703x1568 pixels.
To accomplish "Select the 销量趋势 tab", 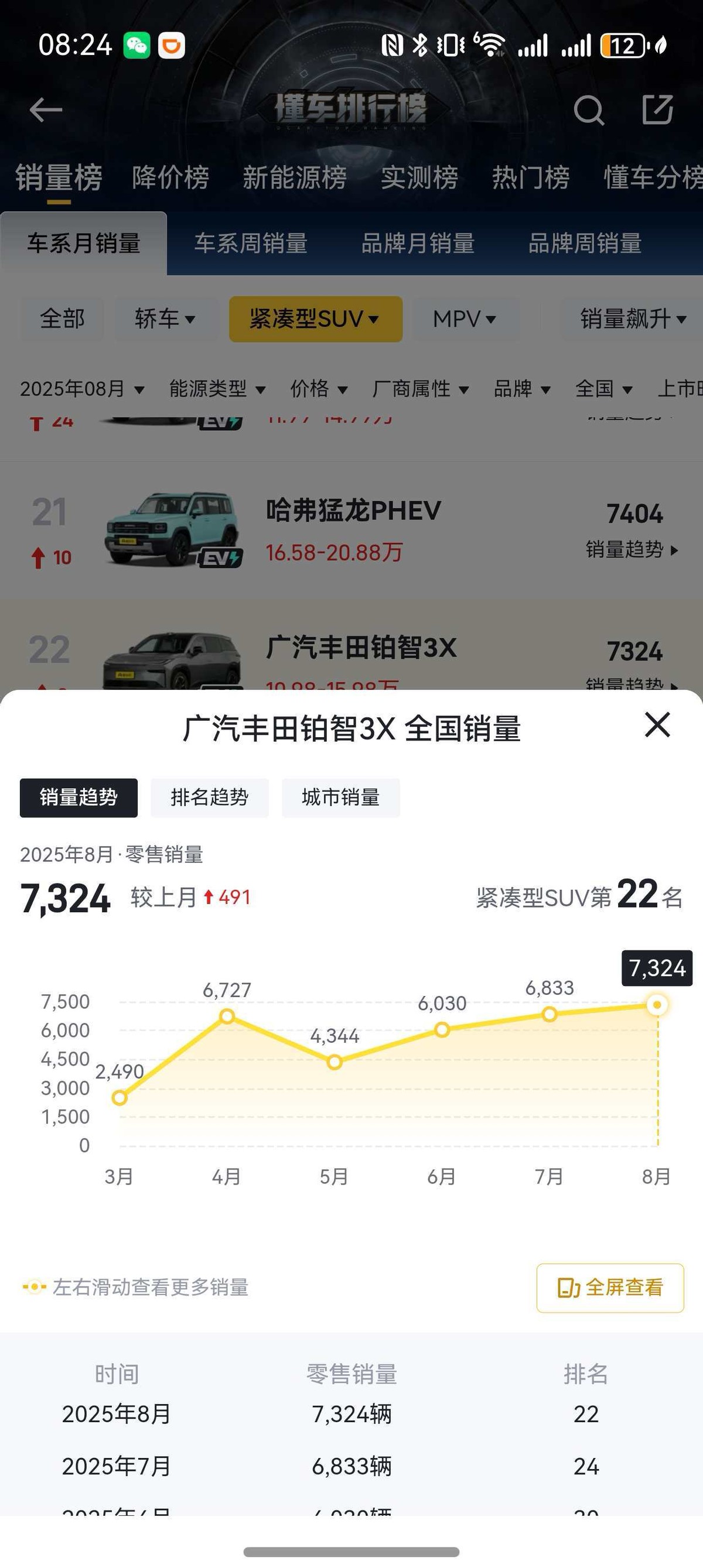I will point(79,797).
